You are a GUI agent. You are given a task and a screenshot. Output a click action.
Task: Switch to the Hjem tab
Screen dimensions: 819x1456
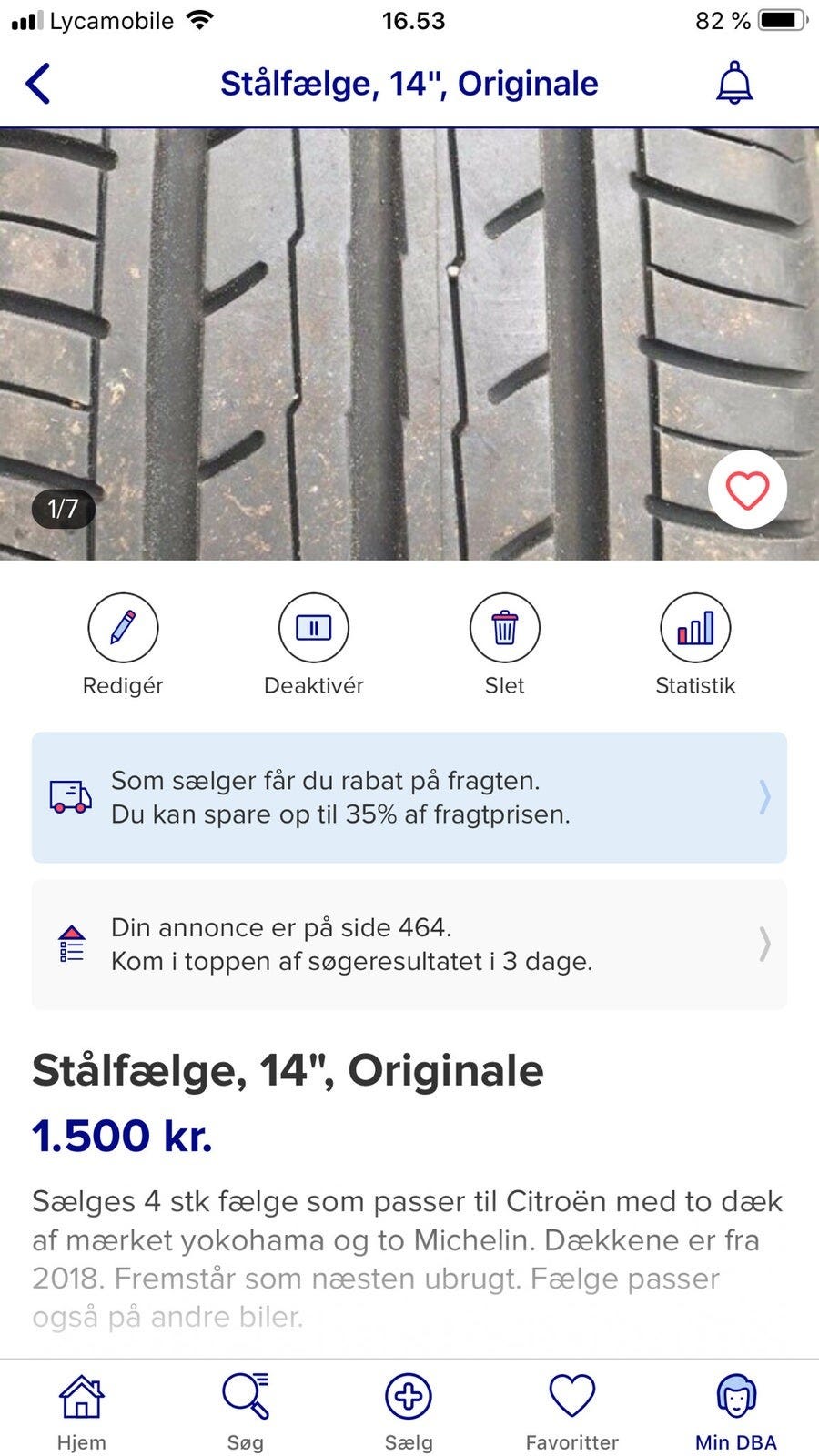click(82, 1410)
